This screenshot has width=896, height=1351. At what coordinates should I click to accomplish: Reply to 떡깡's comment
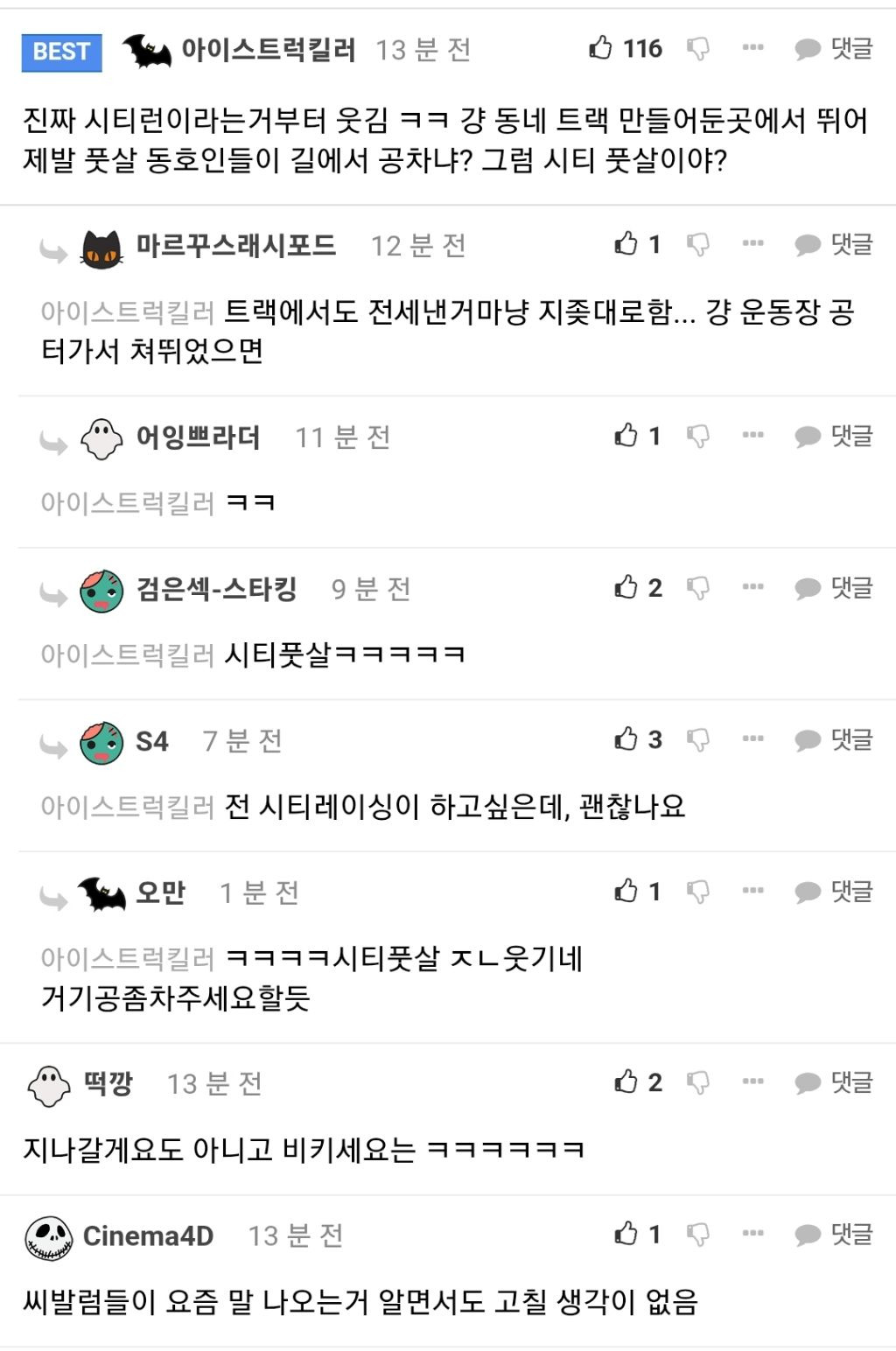click(x=834, y=1083)
